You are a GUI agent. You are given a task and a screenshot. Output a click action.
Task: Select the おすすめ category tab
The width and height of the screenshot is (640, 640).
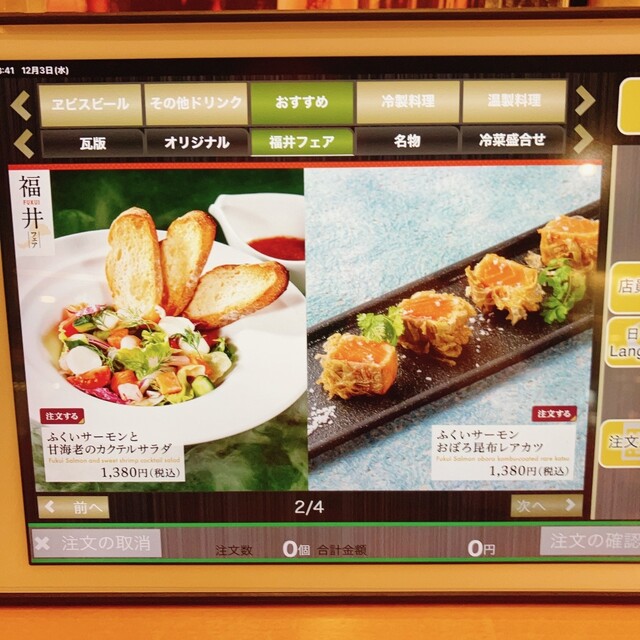pyautogui.click(x=301, y=103)
